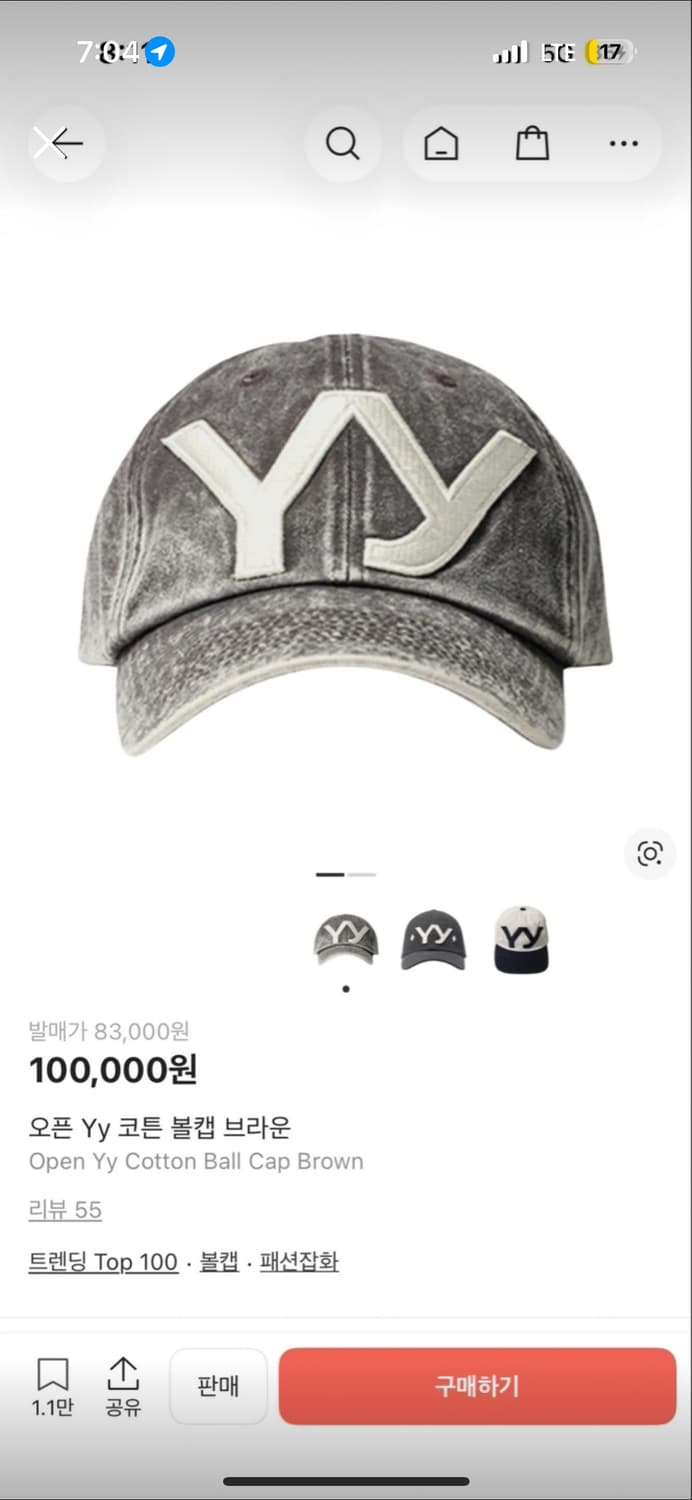Open the 리뷰 55 reviews link
This screenshot has height=1500, width=692.
[x=65, y=1210]
